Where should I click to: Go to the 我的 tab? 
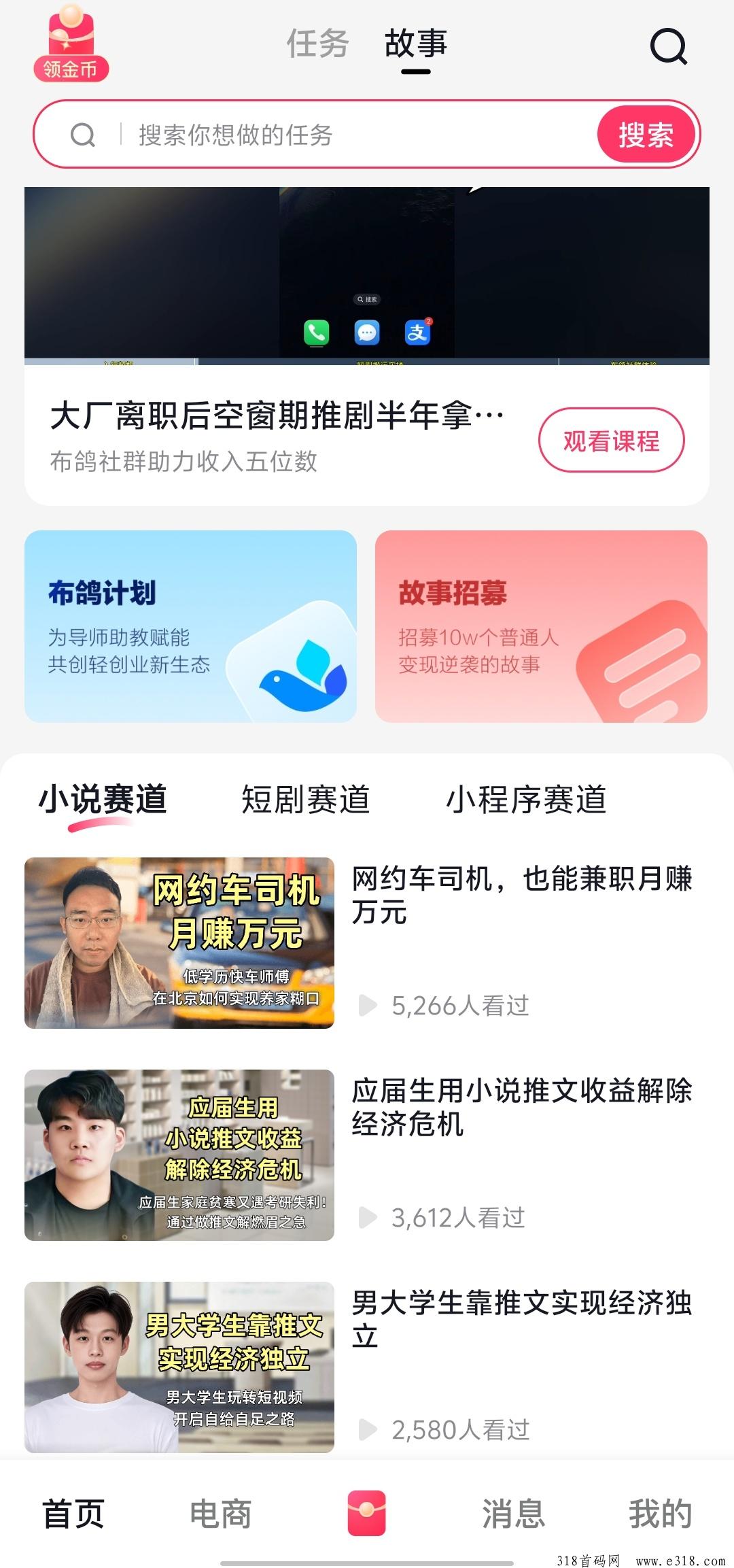tap(660, 1514)
